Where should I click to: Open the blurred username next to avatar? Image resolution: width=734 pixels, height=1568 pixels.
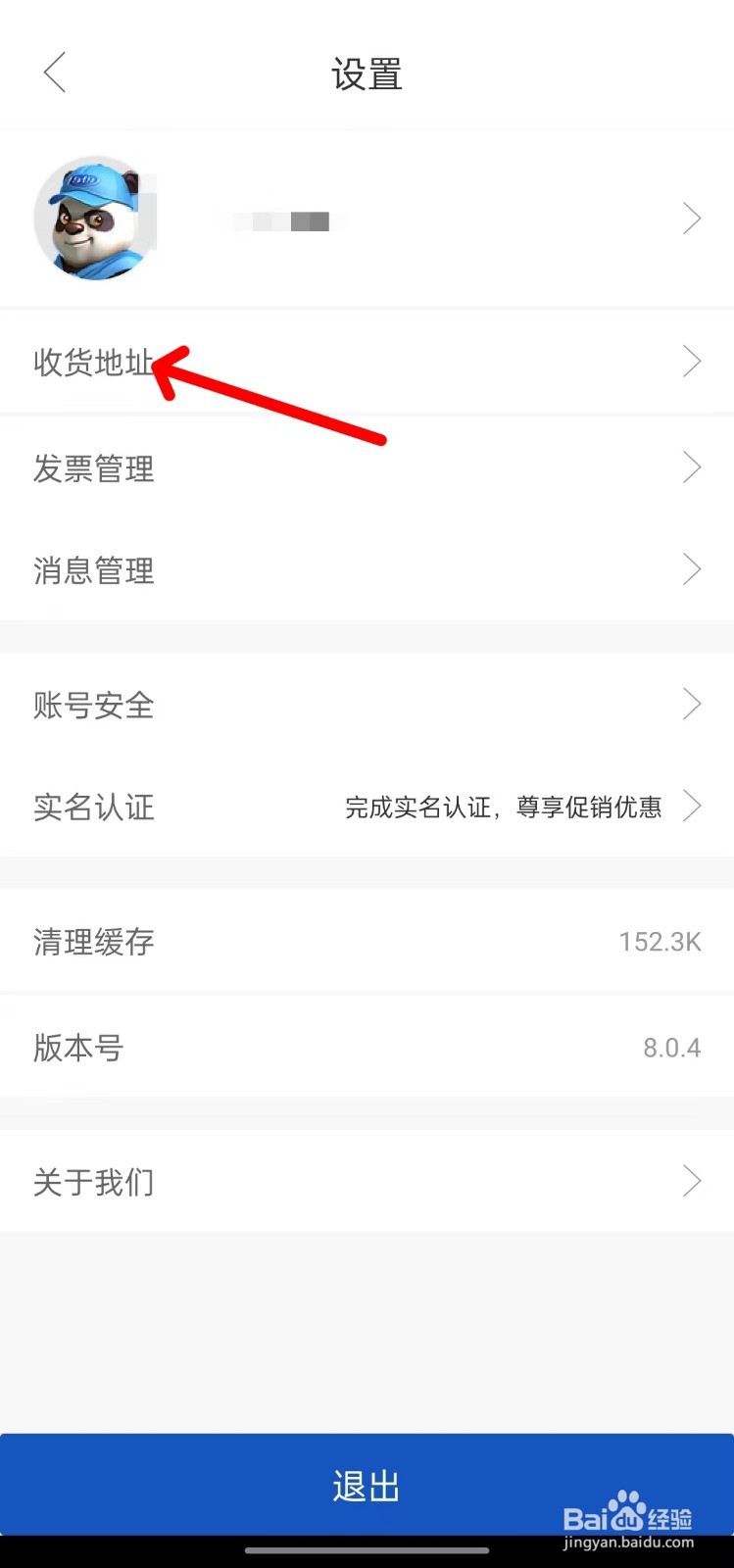coord(289,218)
